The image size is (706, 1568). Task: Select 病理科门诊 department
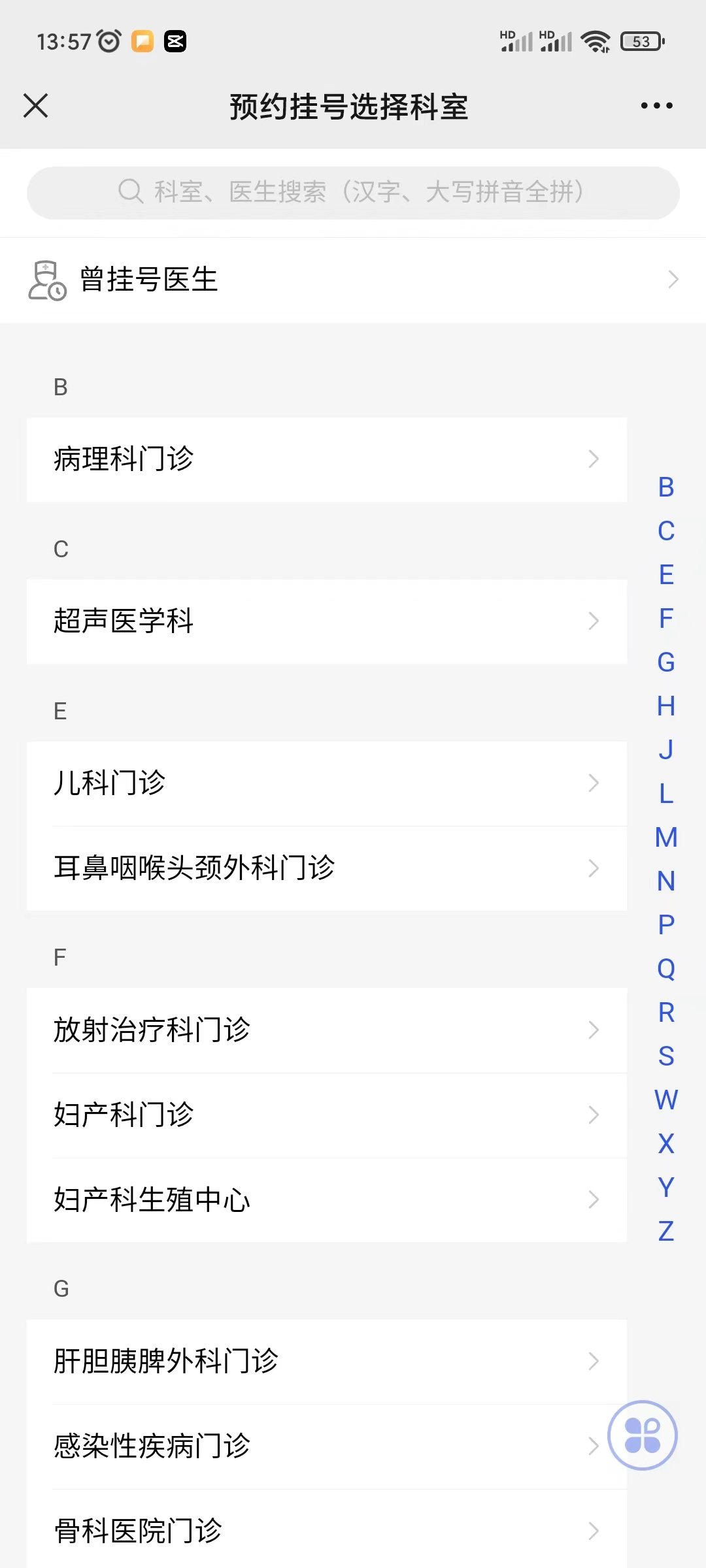pyautogui.click(x=327, y=459)
